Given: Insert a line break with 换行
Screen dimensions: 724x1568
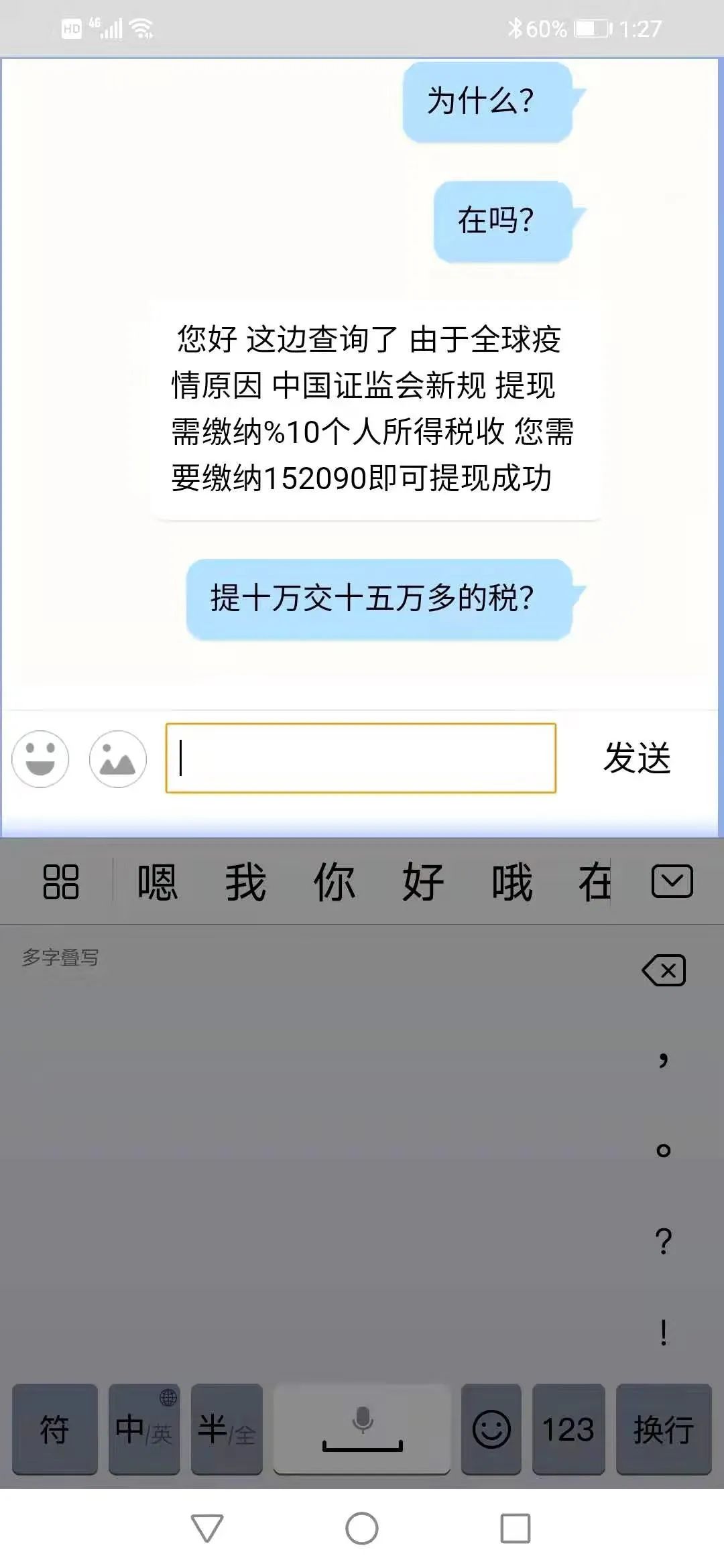Looking at the screenshot, I should [664, 1429].
